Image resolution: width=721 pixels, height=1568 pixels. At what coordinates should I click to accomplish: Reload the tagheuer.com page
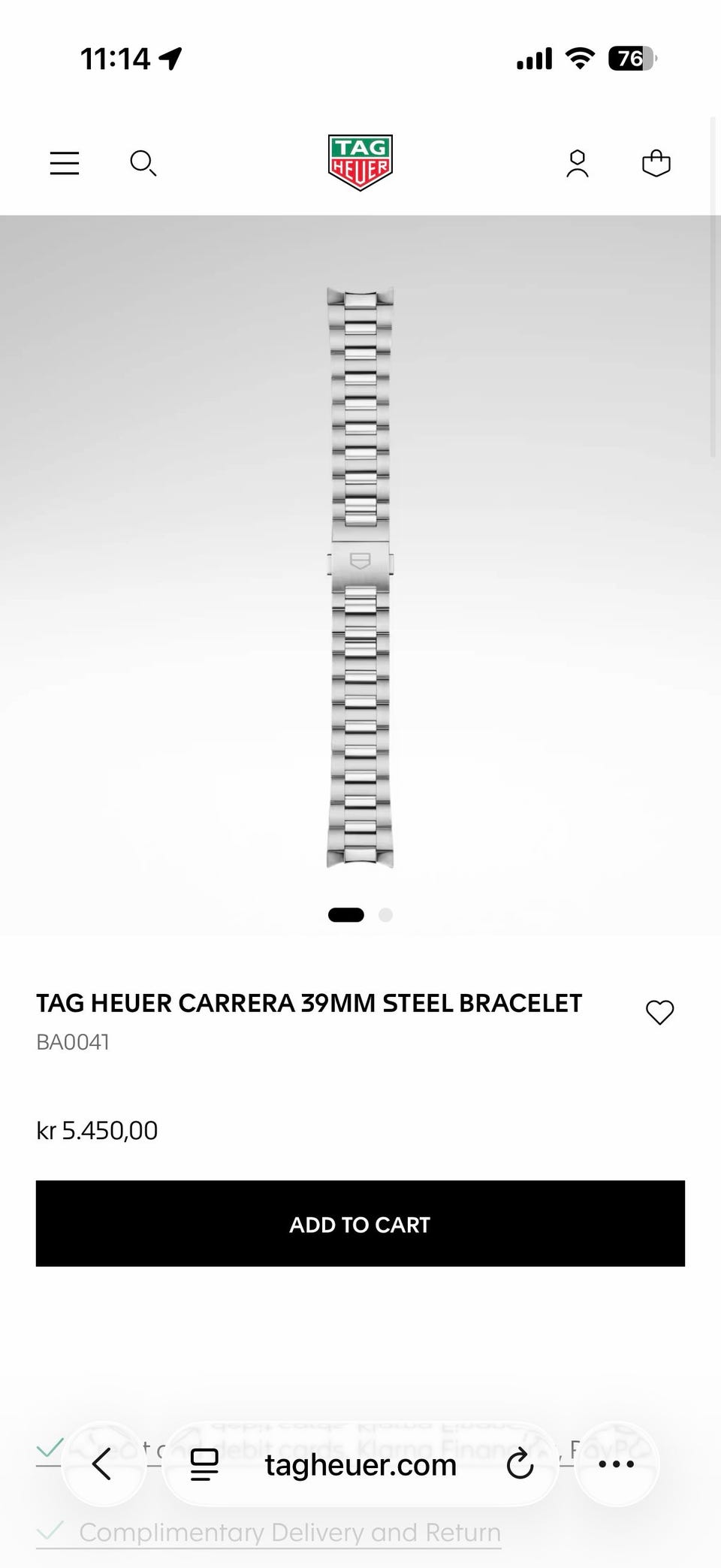(x=520, y=1464)
